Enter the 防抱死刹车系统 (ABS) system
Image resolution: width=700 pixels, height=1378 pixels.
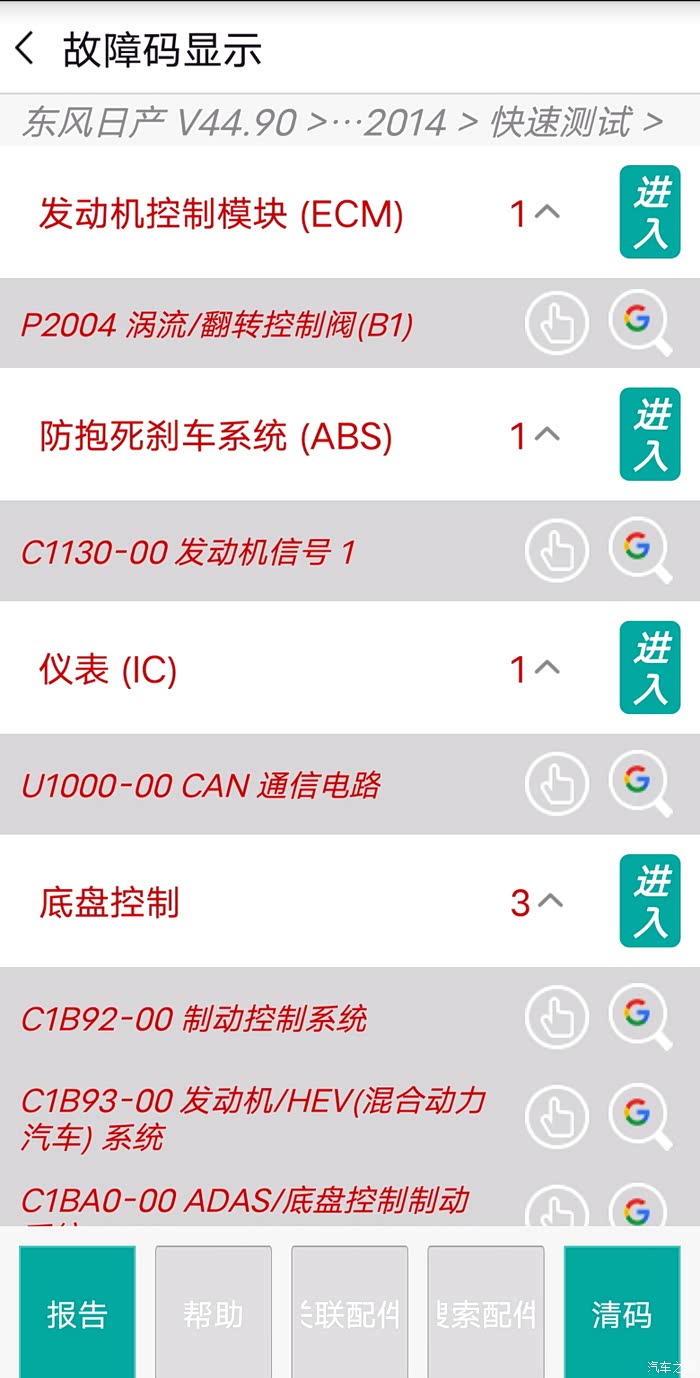[x=649, y=434]
